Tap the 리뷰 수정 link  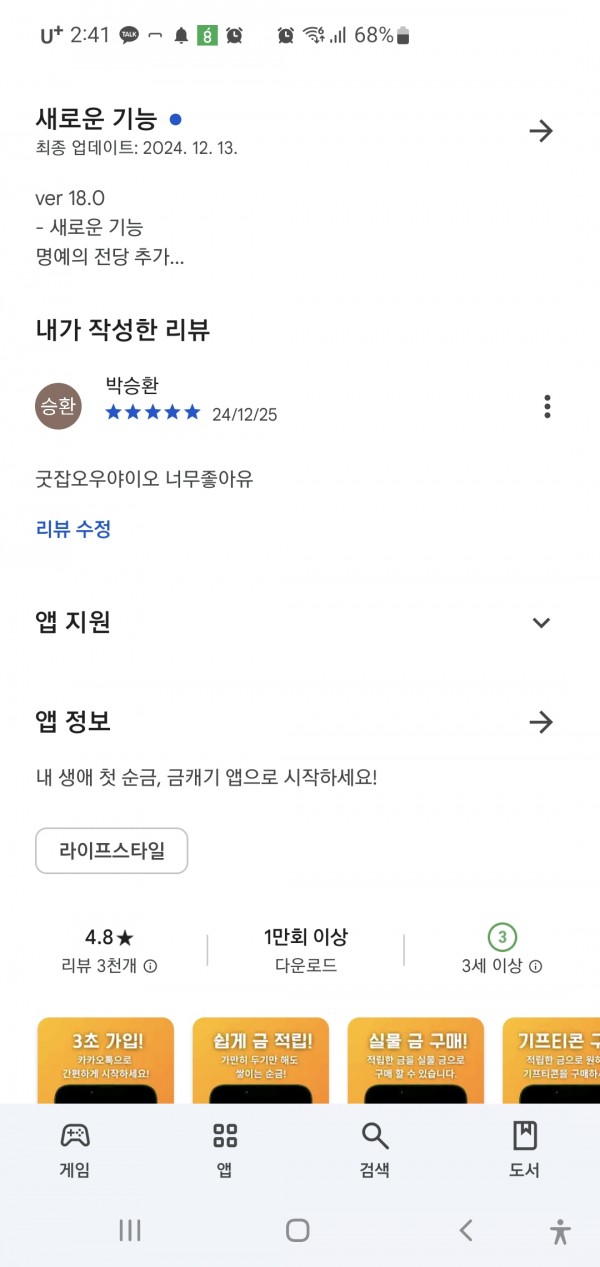click(73, 529)
